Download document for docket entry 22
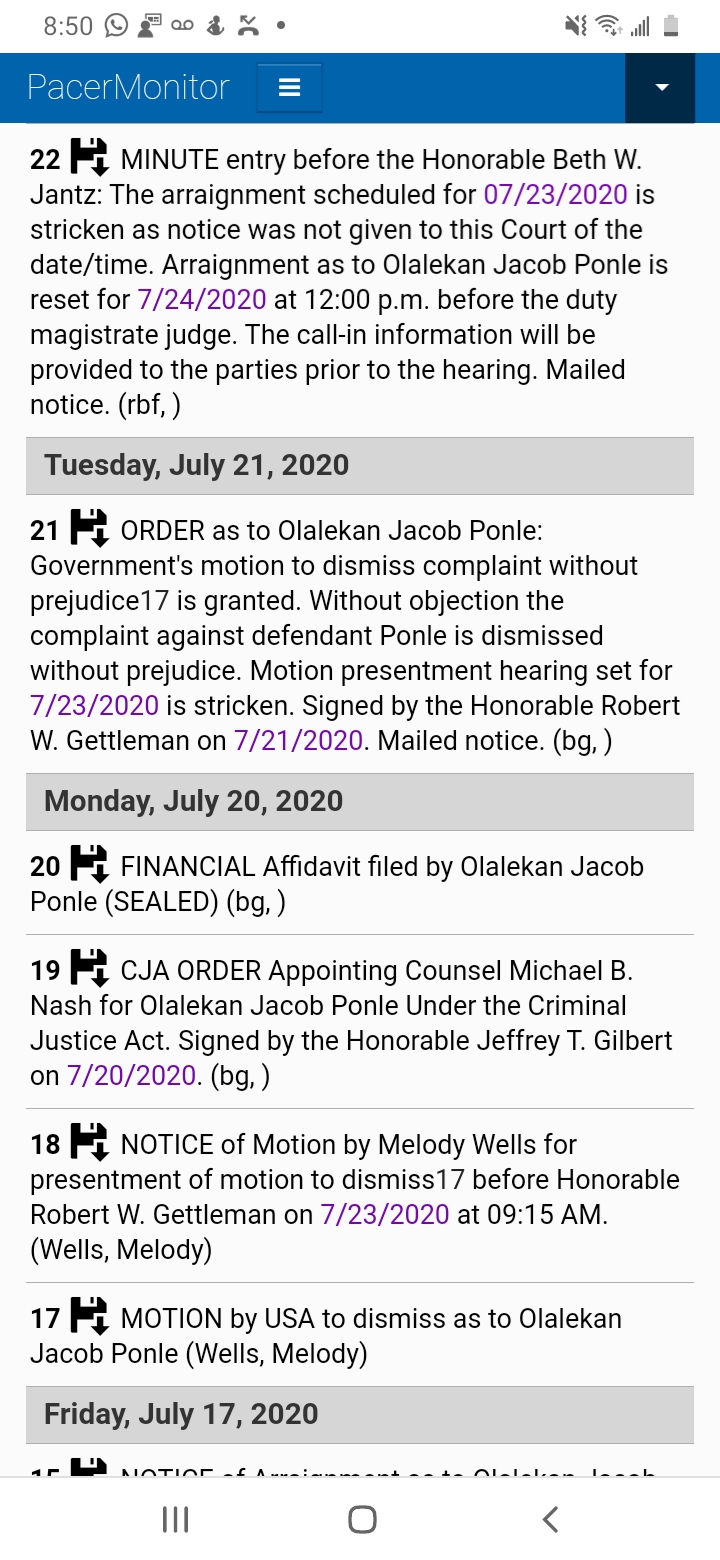 pos(89,159)
